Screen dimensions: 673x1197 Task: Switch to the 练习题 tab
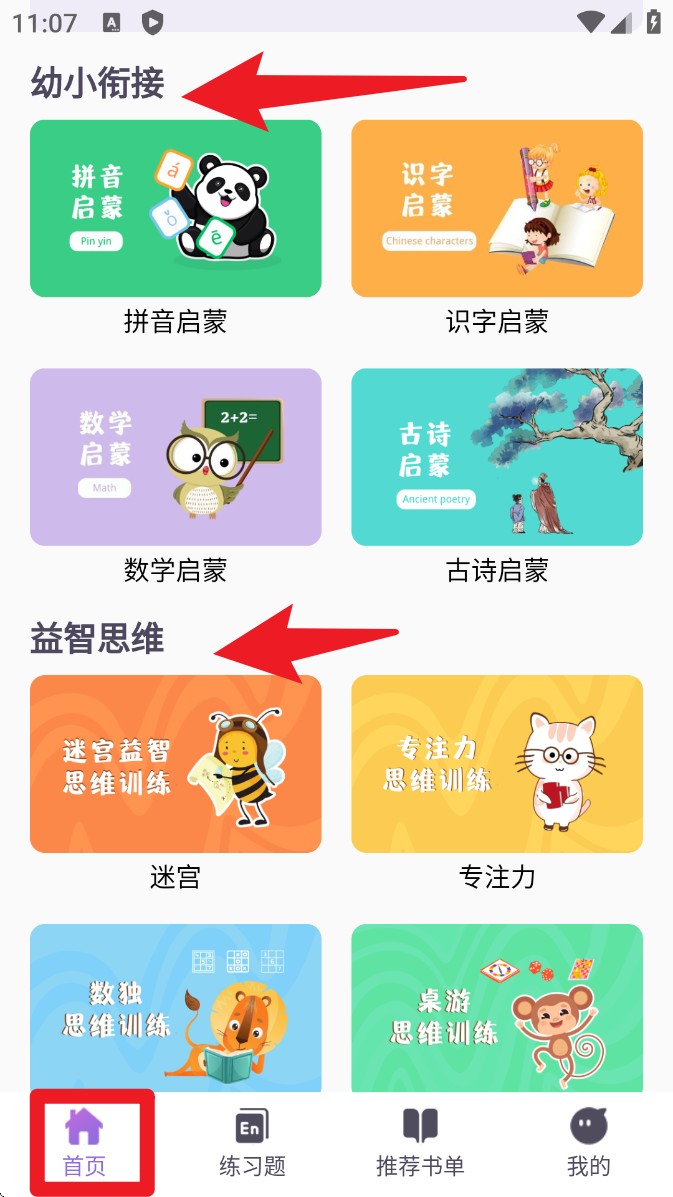pos(252,1142)
